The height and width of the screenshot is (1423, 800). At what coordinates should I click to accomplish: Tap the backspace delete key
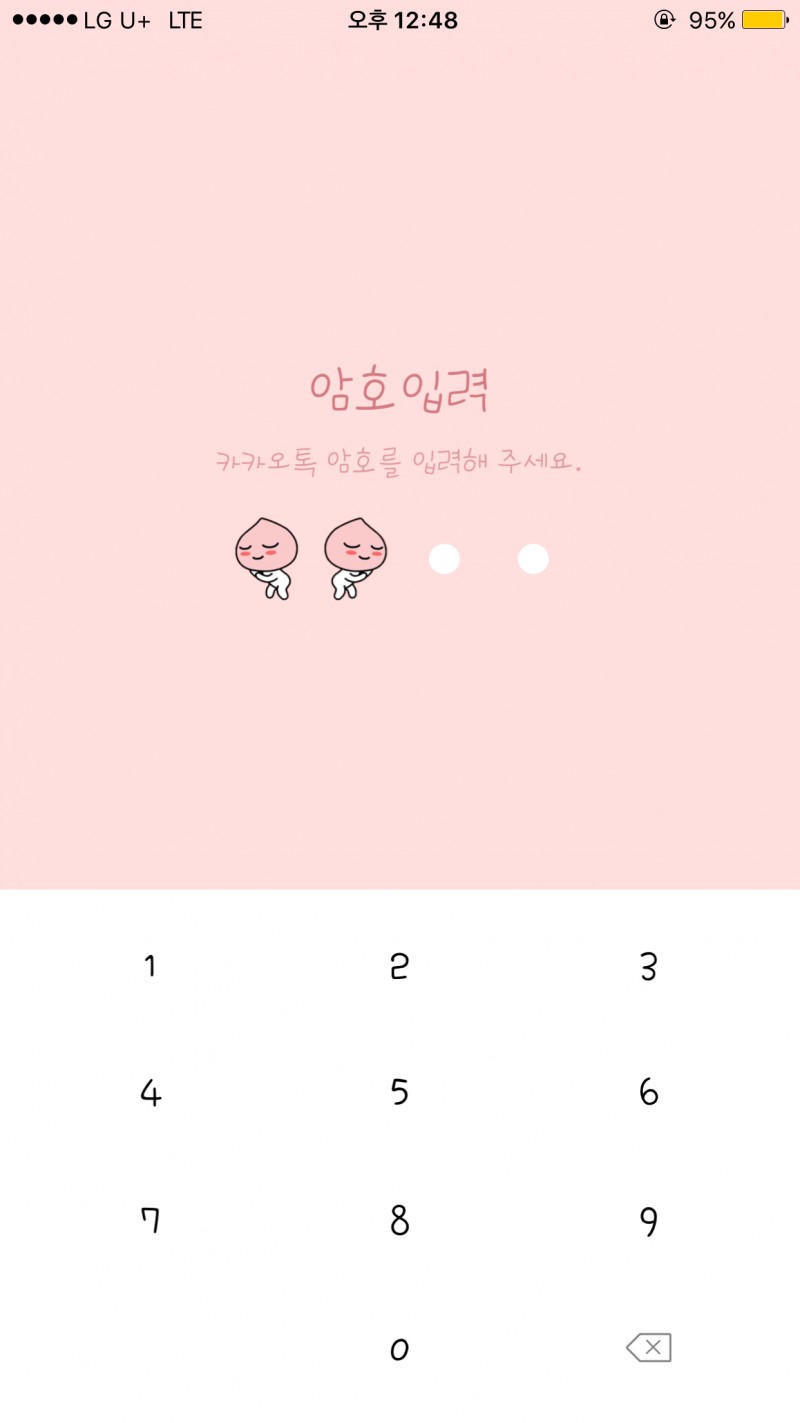(647, 1348)
